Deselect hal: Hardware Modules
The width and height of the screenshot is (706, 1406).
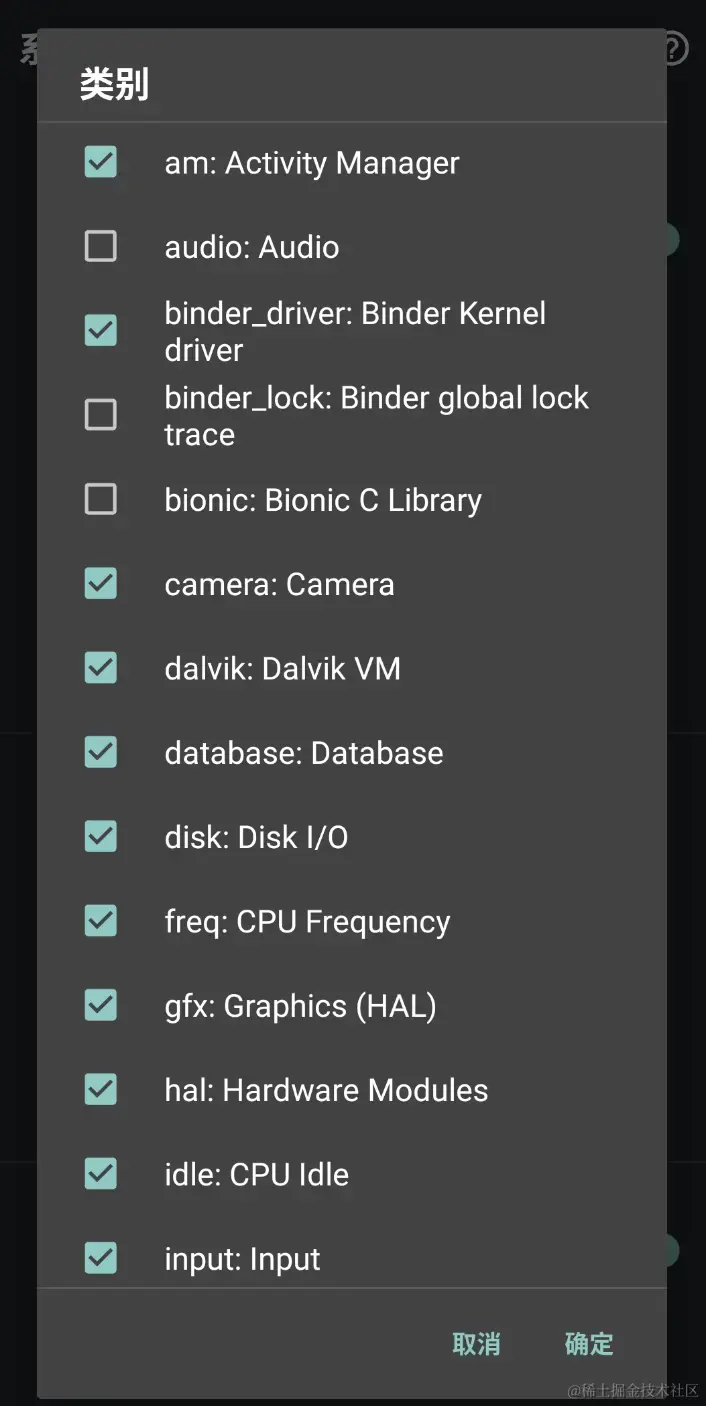point(100,1089)
